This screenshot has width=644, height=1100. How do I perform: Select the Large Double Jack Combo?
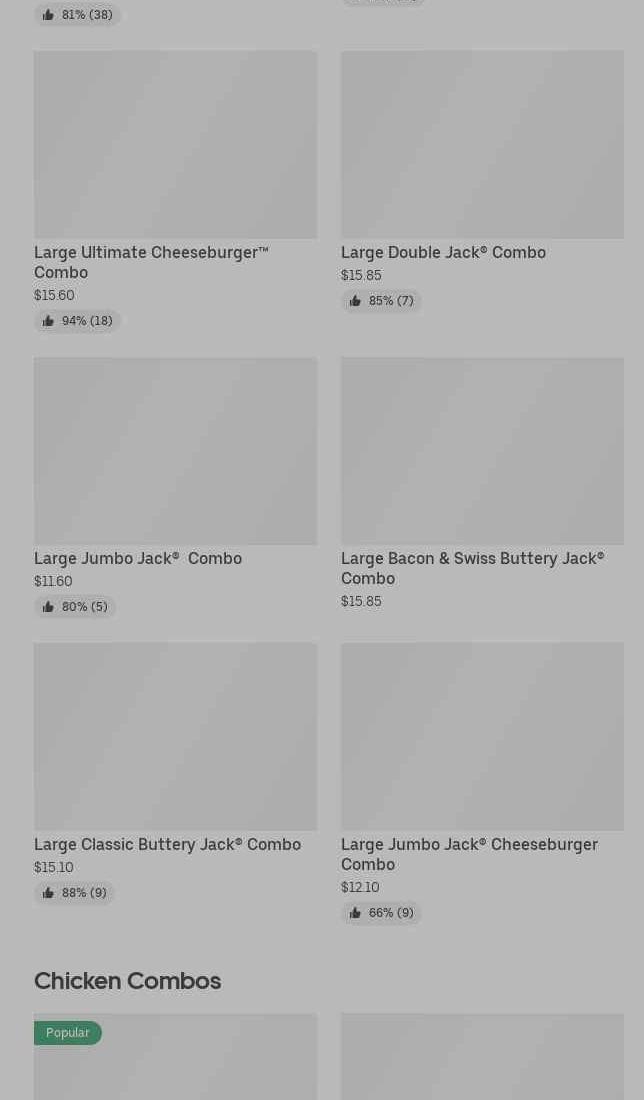point(483,181)
